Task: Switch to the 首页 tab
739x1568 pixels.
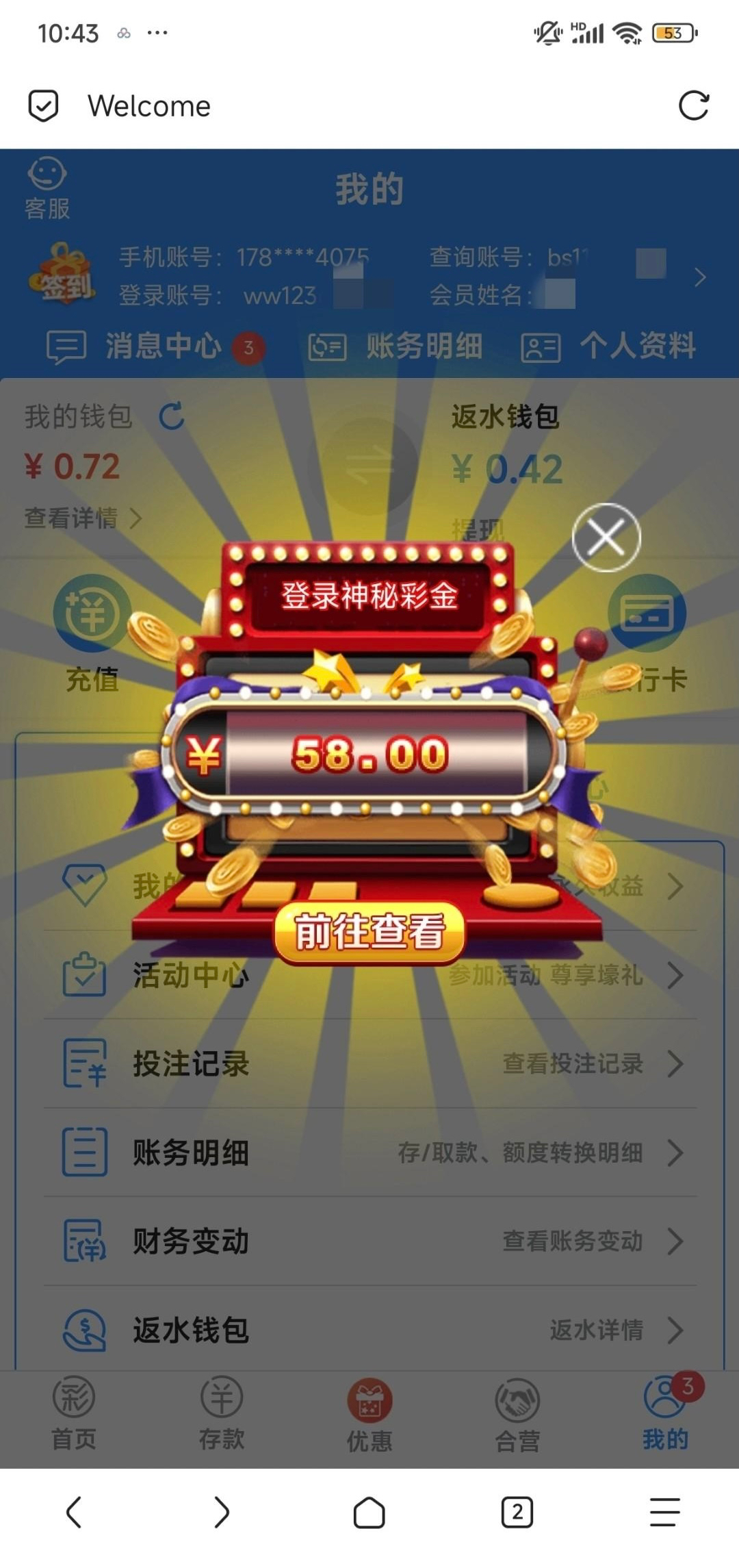Action: pos(74,1413)
